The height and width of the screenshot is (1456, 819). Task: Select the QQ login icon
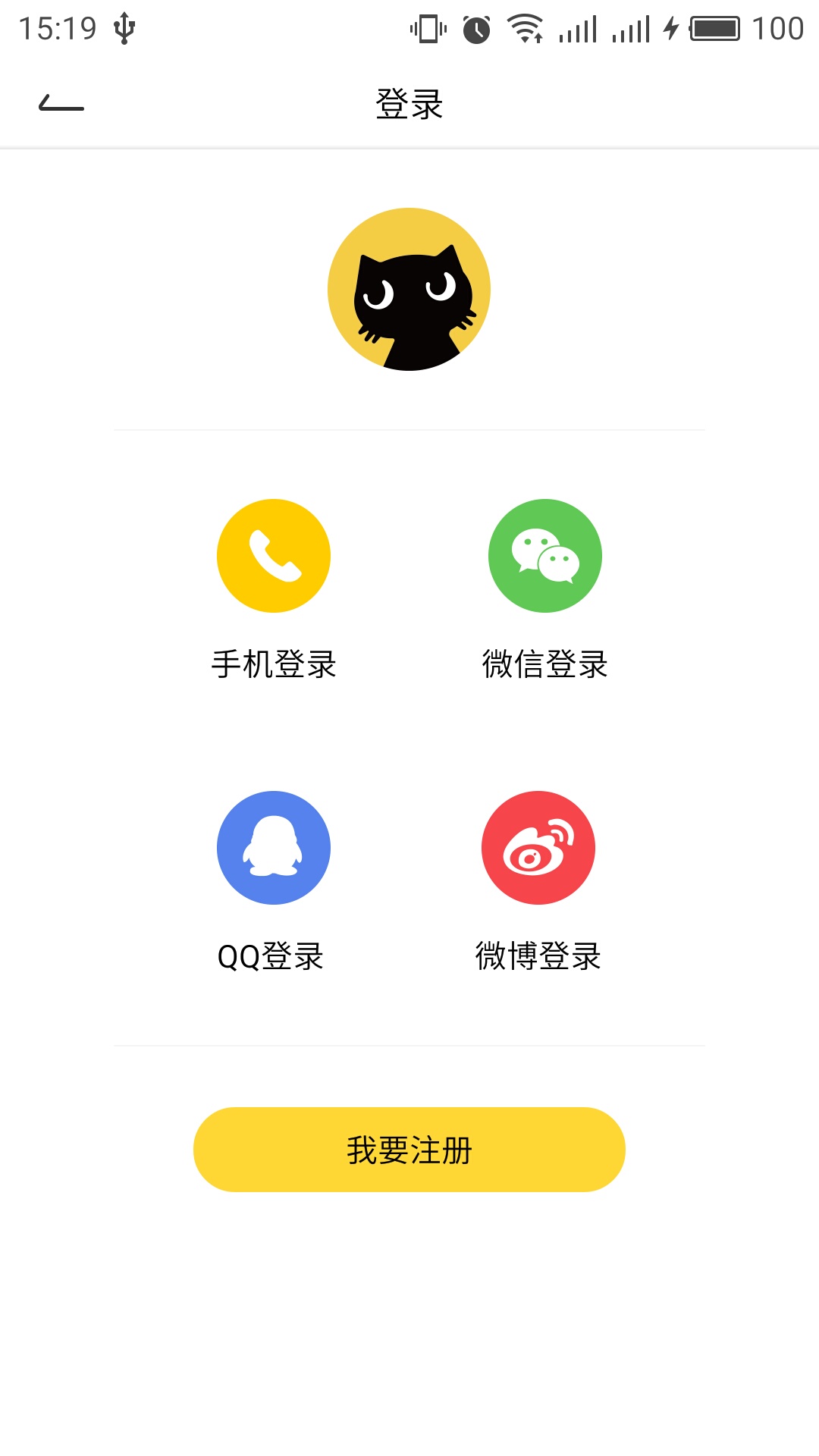click(x=274, y=849)
